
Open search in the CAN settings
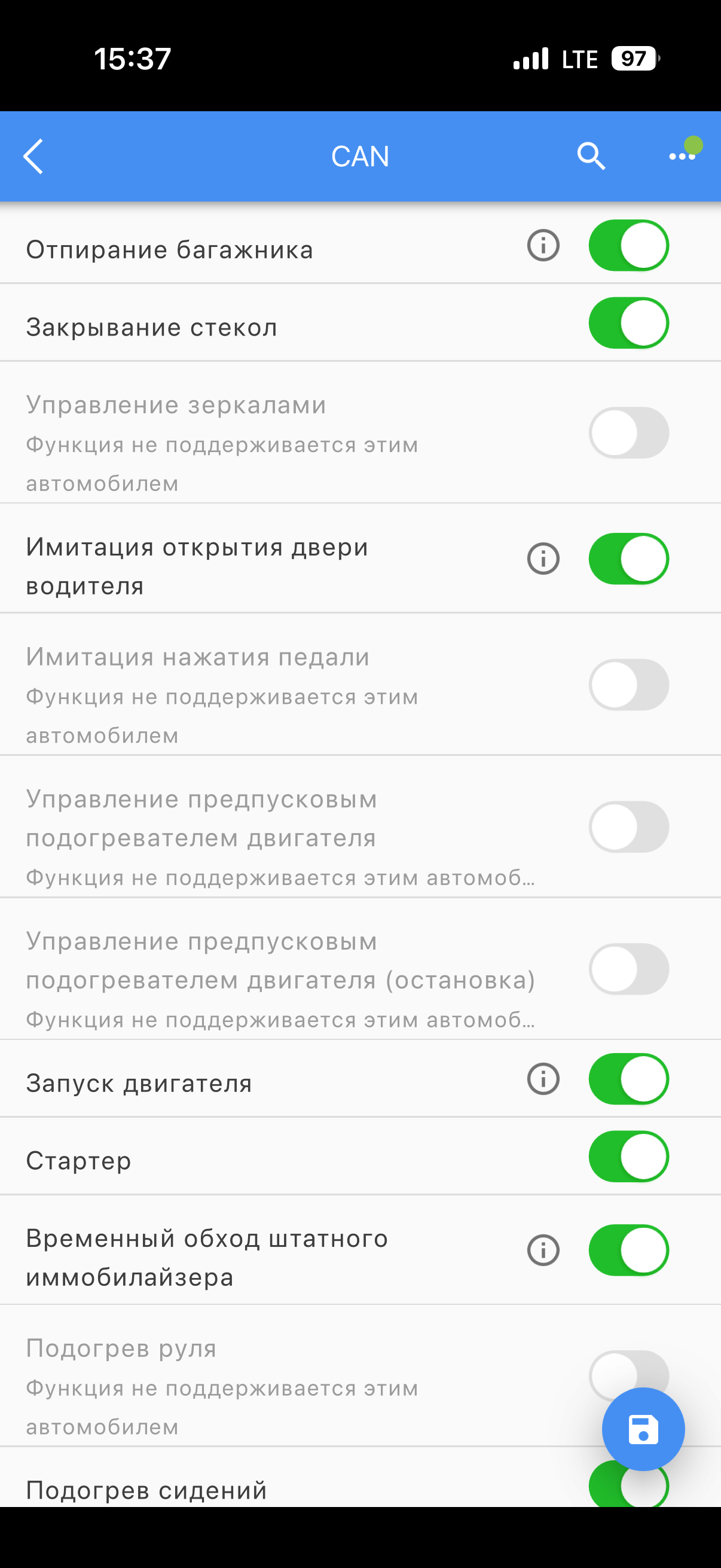590,157
